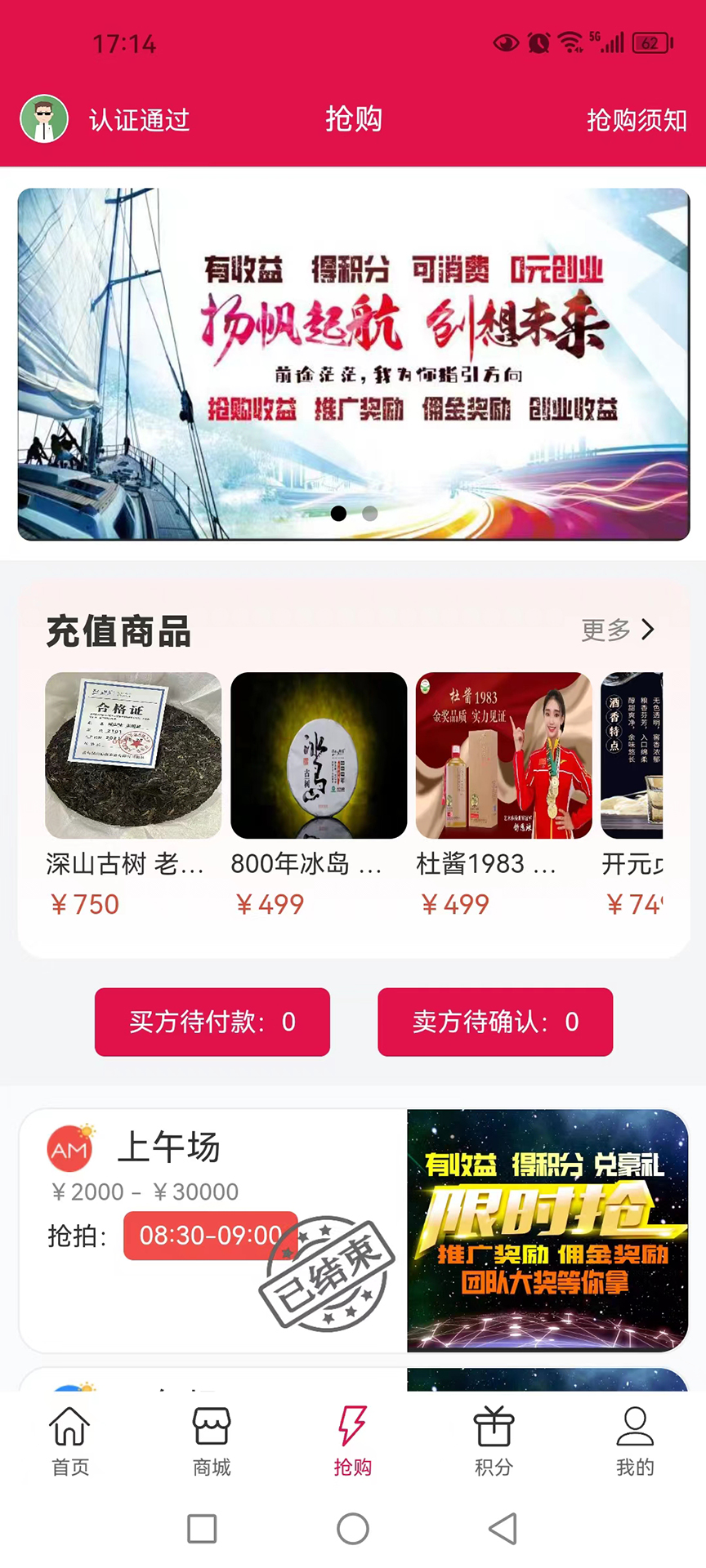Tap the 买方待付款 button
Screen dimensions: 706x1568
(212, 1022)
